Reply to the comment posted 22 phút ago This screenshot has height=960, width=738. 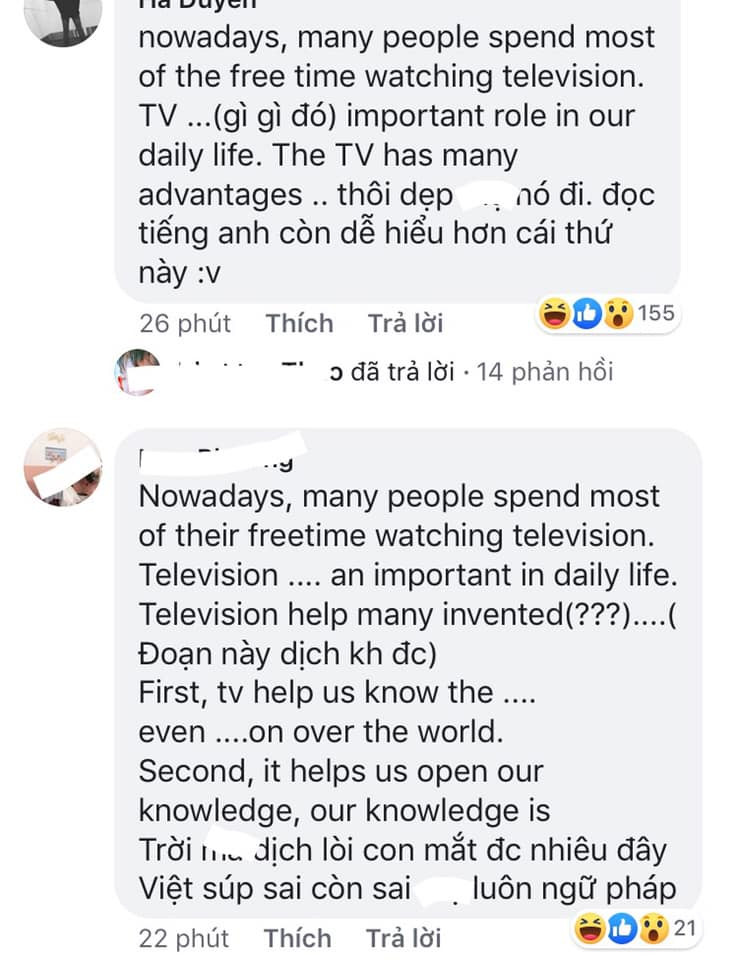coord(404,938)
